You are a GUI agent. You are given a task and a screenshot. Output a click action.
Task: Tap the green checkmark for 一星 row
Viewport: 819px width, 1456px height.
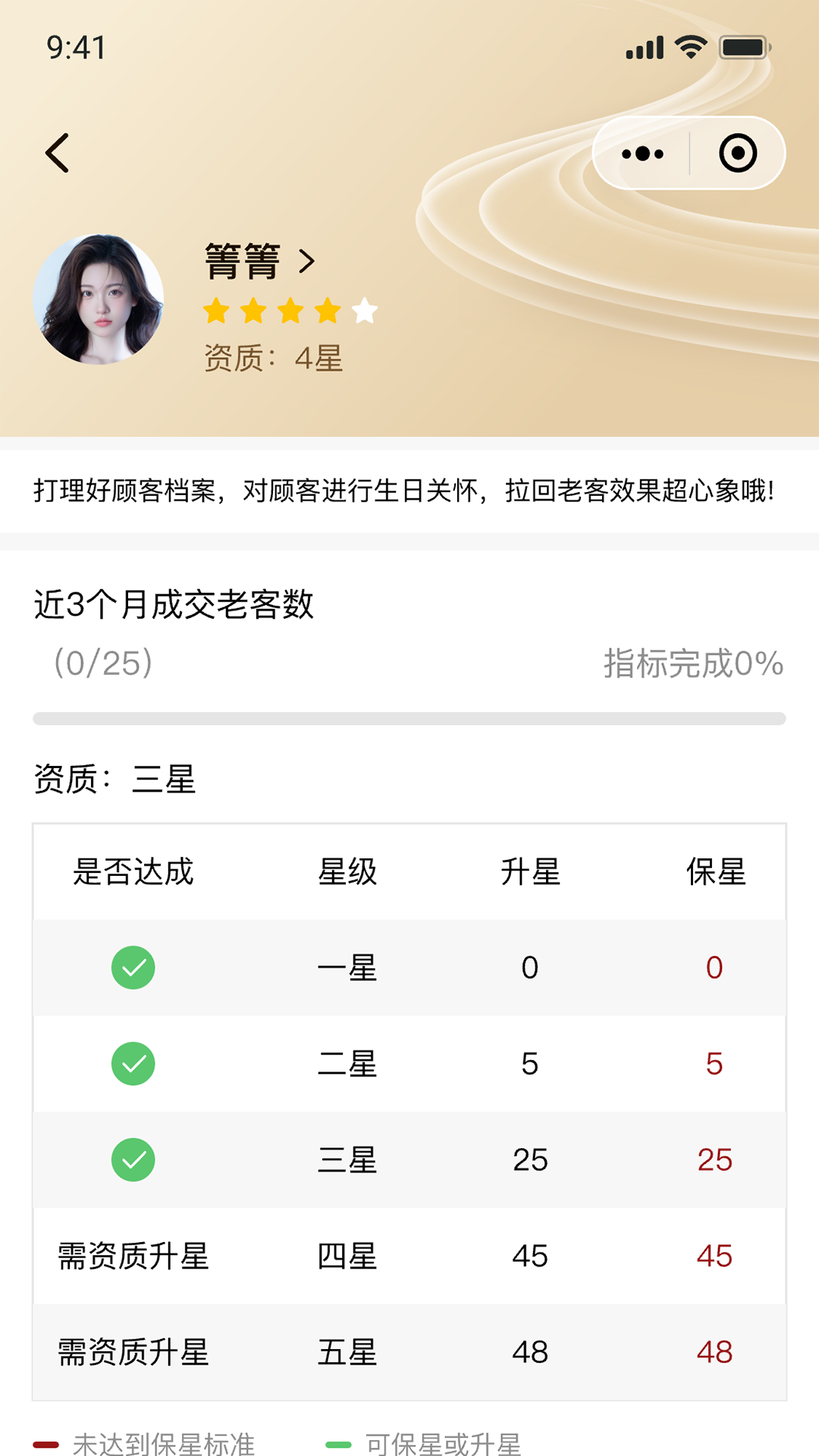133,968
